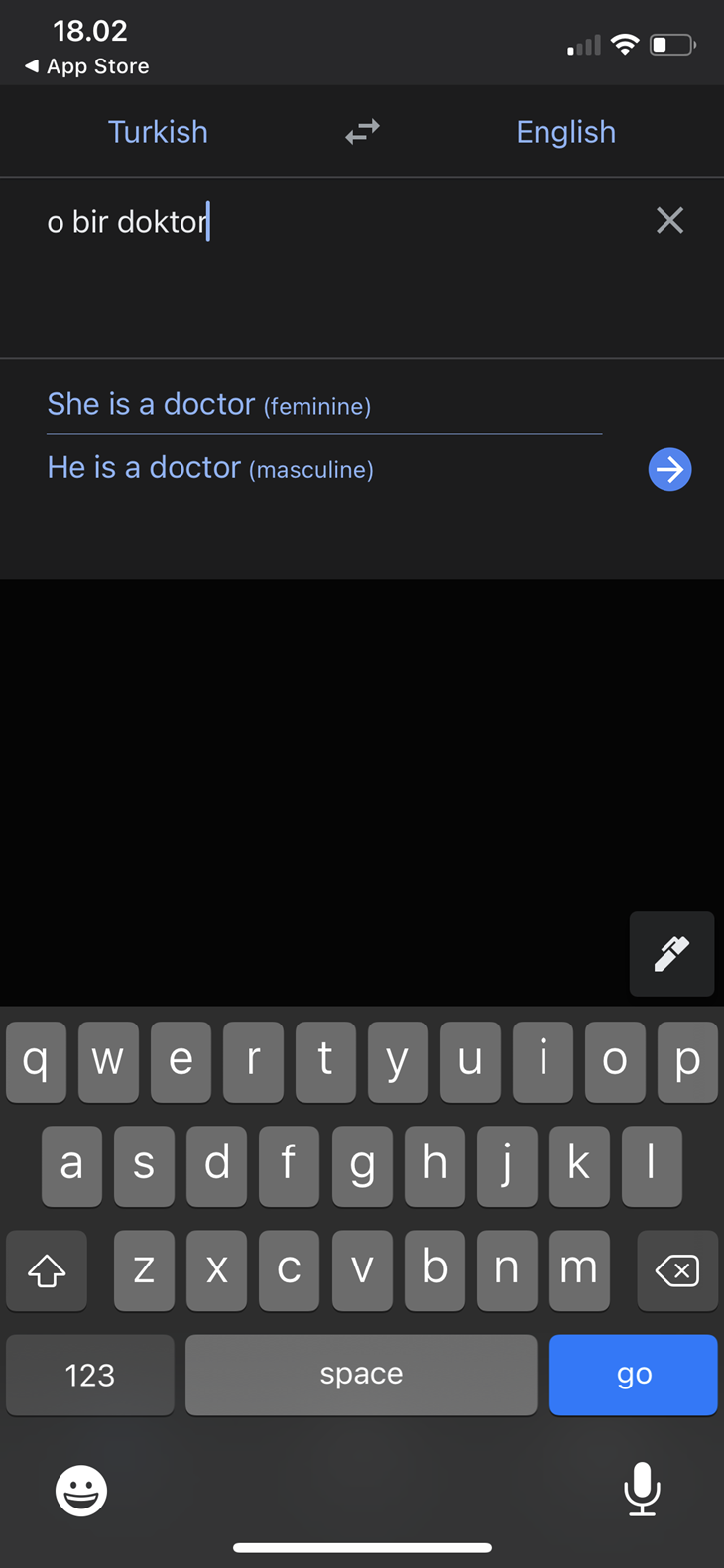This screenshot has width=724, height=1568.
Task: Switch to the emoji keyboard
Action: pyautogui.click(x=81, y=1490)
